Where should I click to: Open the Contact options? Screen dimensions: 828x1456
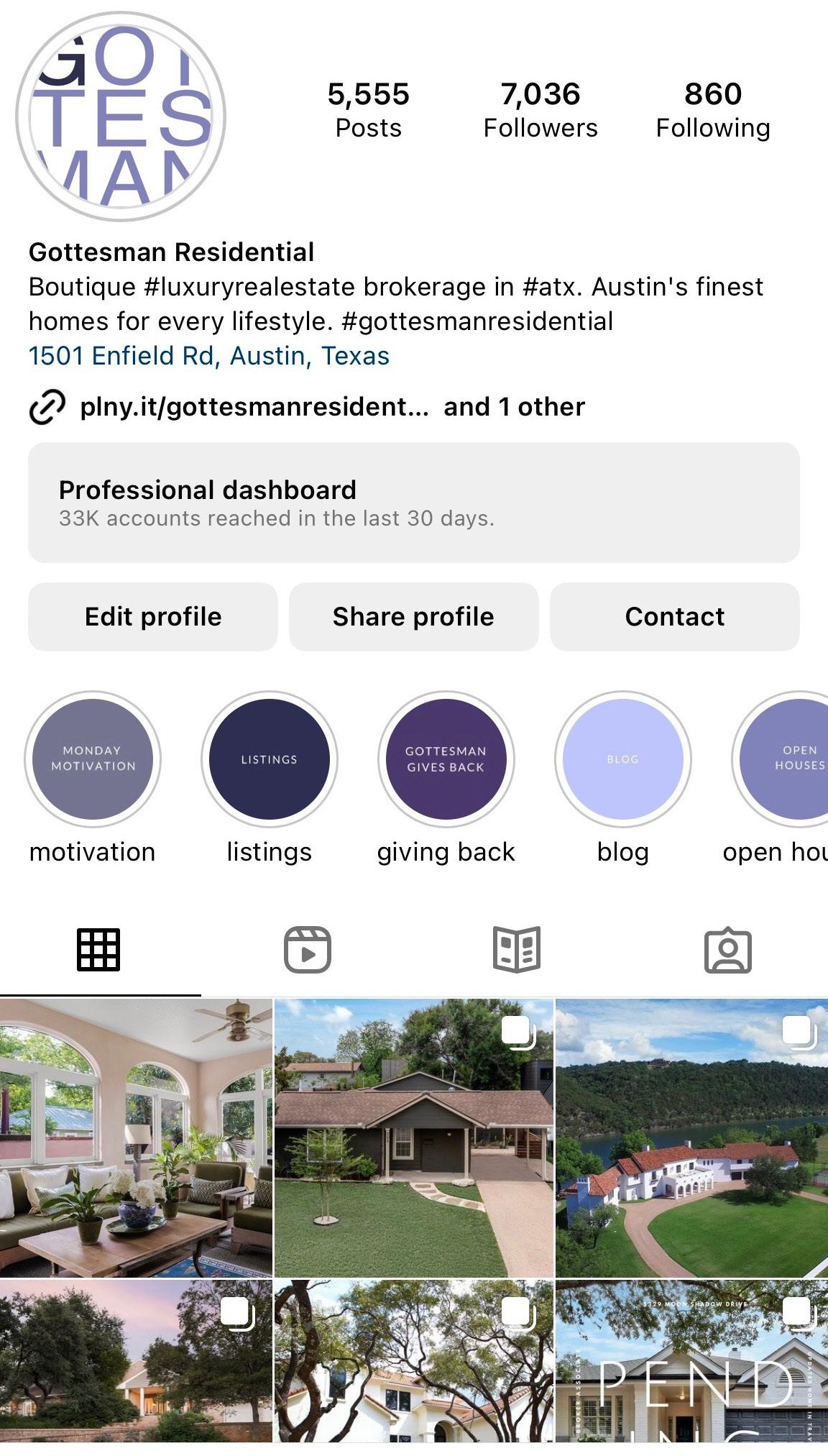(674, 617)
